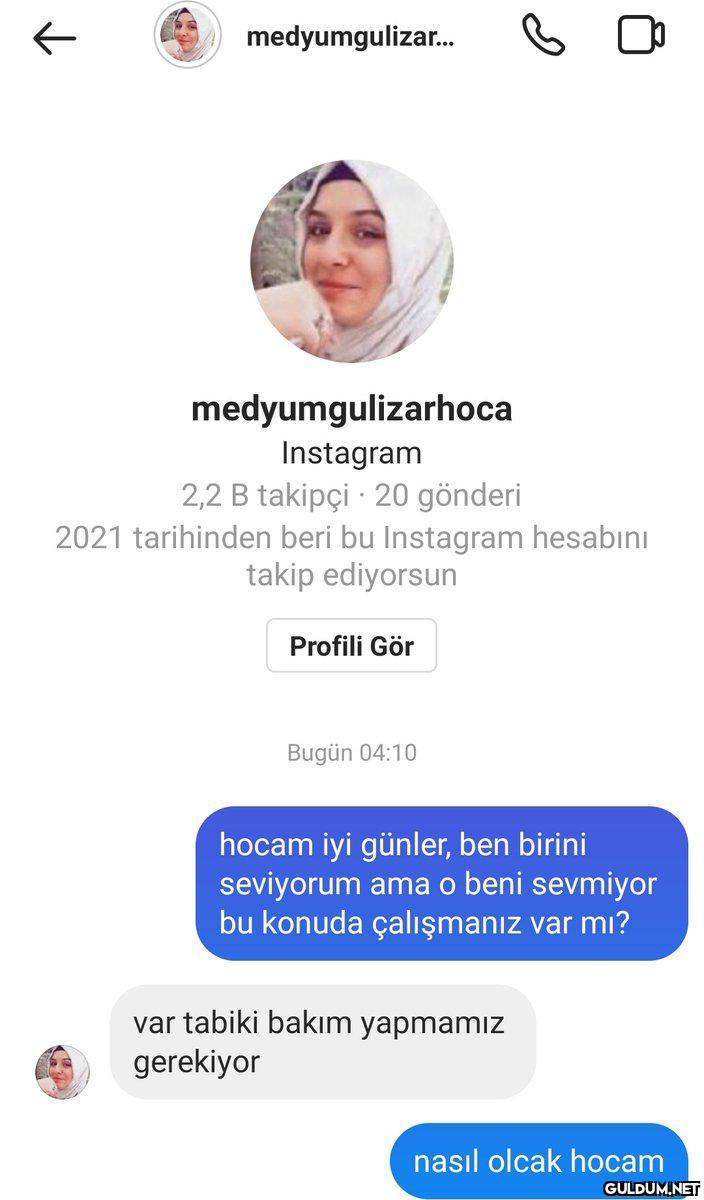Viewport: 704px width, 1200px height.
Task: Go back using the top-left arrow
Action: tap(54, 37)
